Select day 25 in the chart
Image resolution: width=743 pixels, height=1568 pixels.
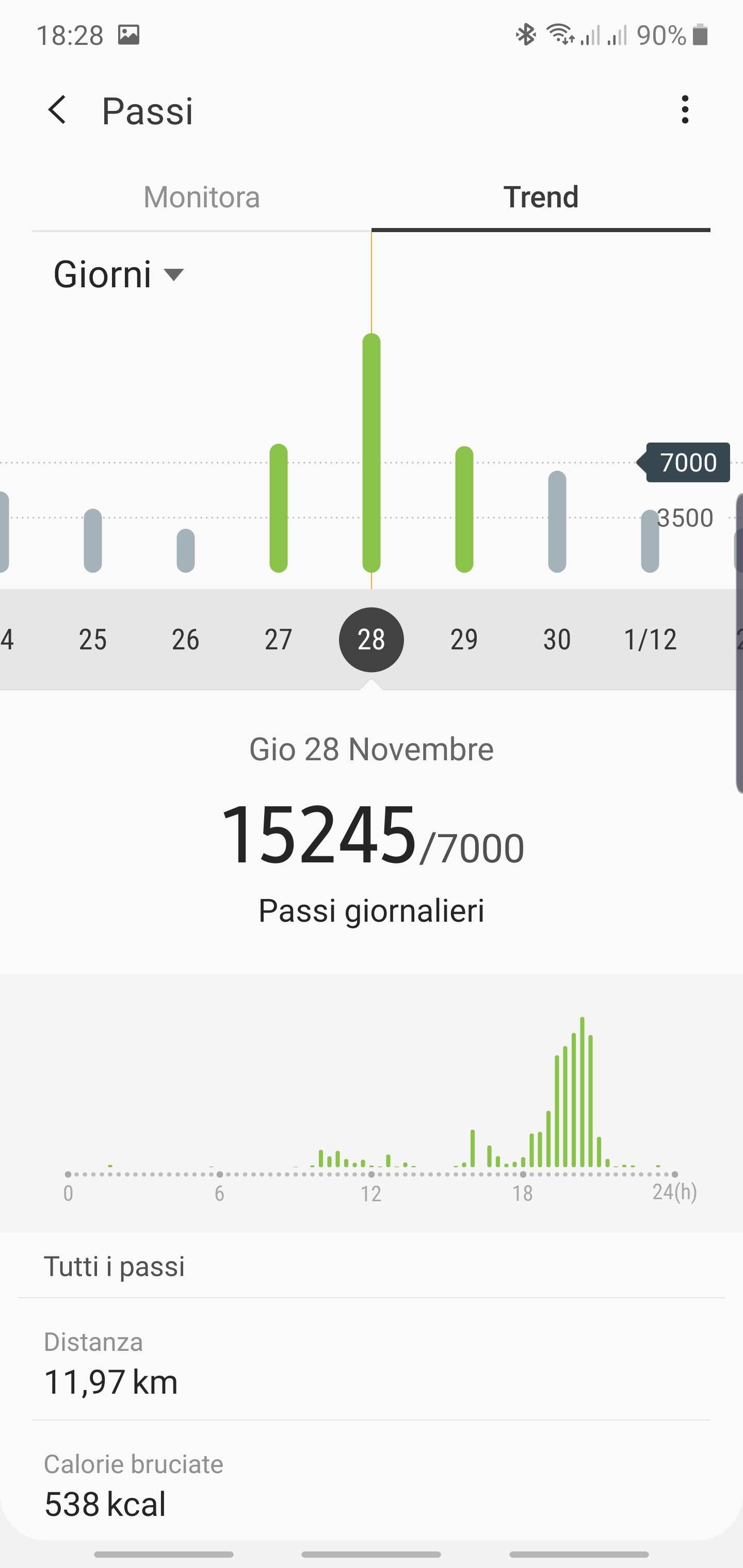click(x=92, y=639)
